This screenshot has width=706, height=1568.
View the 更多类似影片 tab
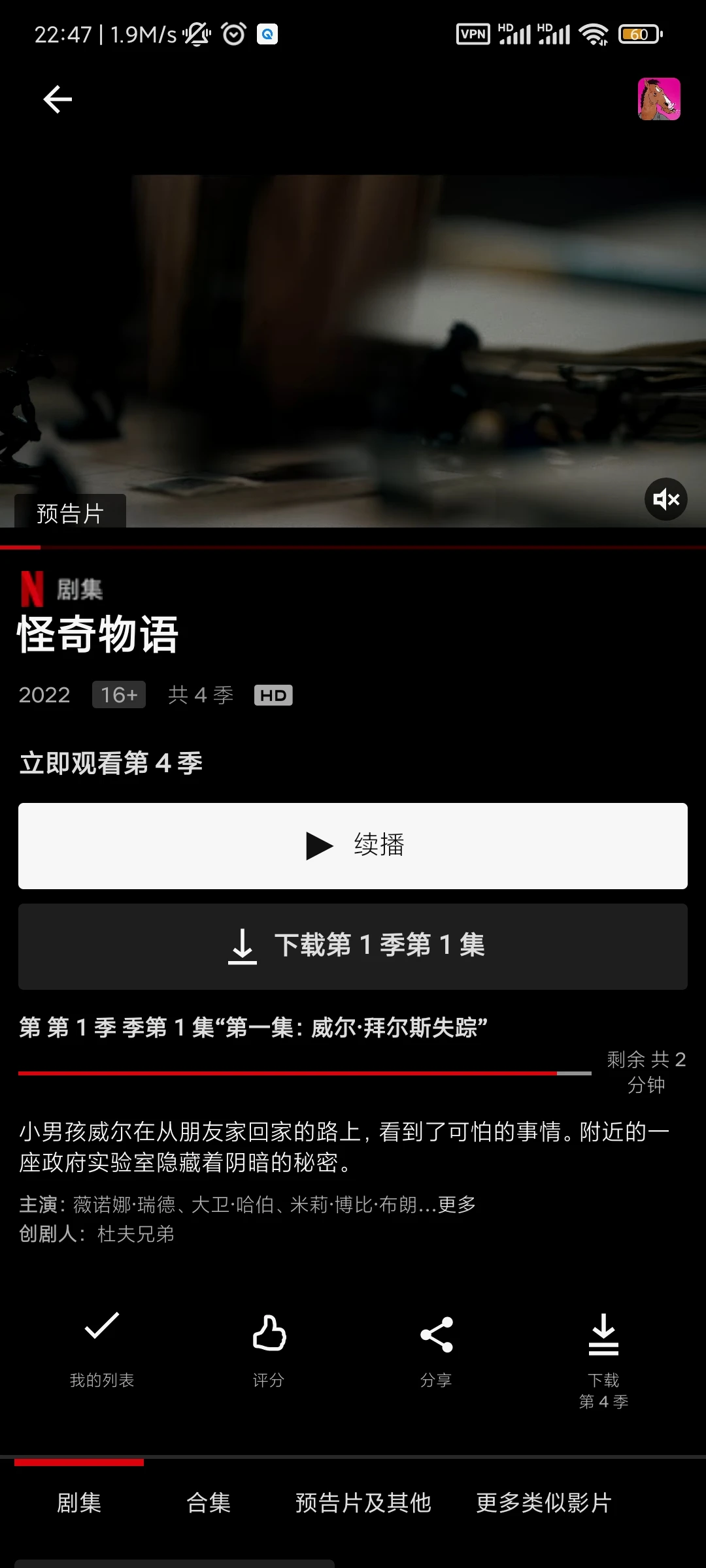click(543, 1503)
